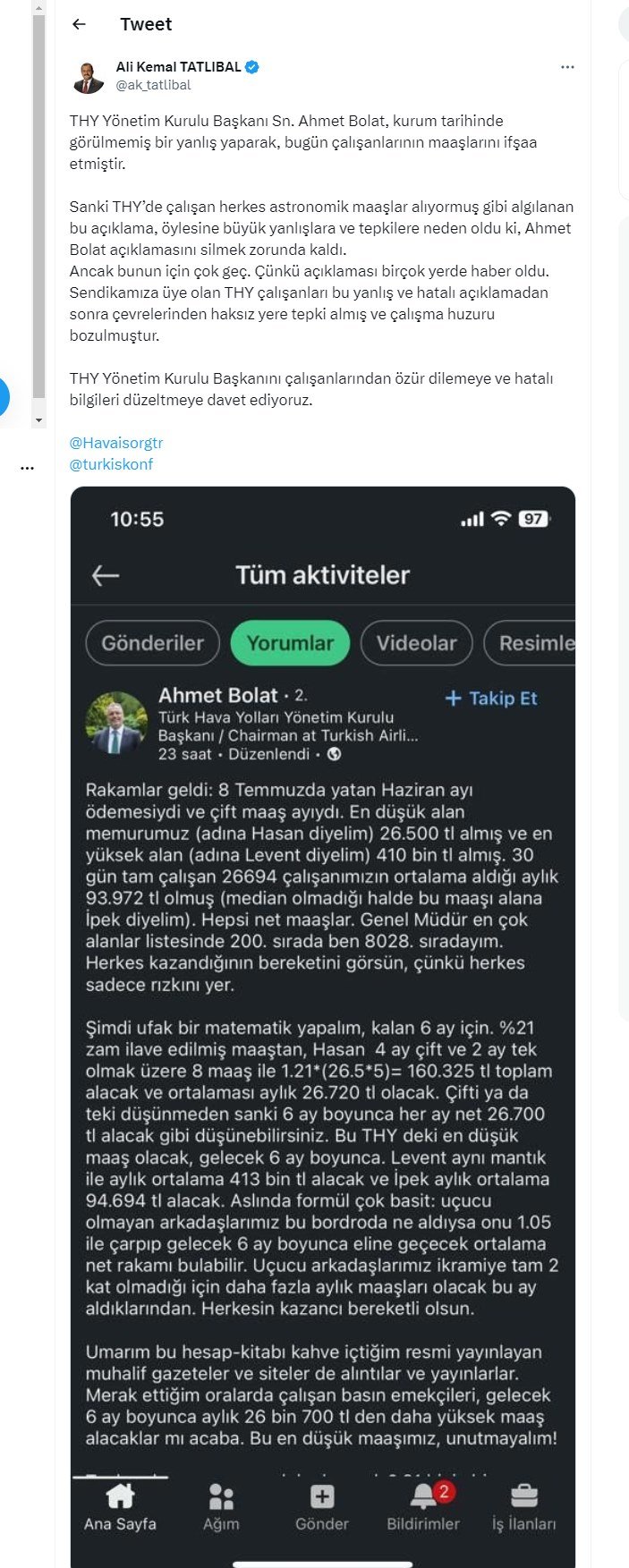The width and height of the screenshot is (629, 1568).
Task: Go back from the Tweet view
Action: (x=80, y=24)
